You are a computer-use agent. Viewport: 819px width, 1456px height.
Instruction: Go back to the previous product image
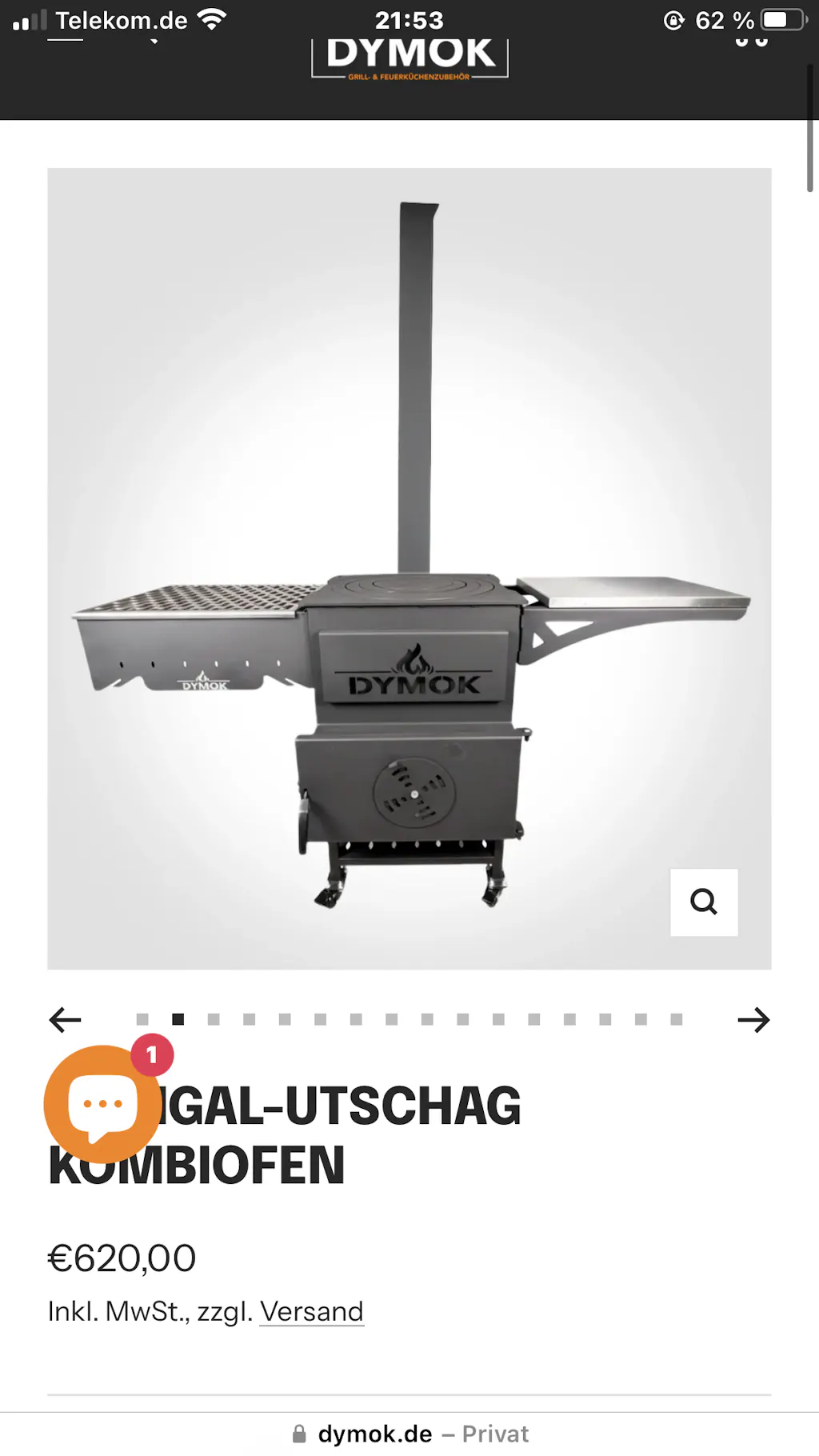[x=65, y=1020]
